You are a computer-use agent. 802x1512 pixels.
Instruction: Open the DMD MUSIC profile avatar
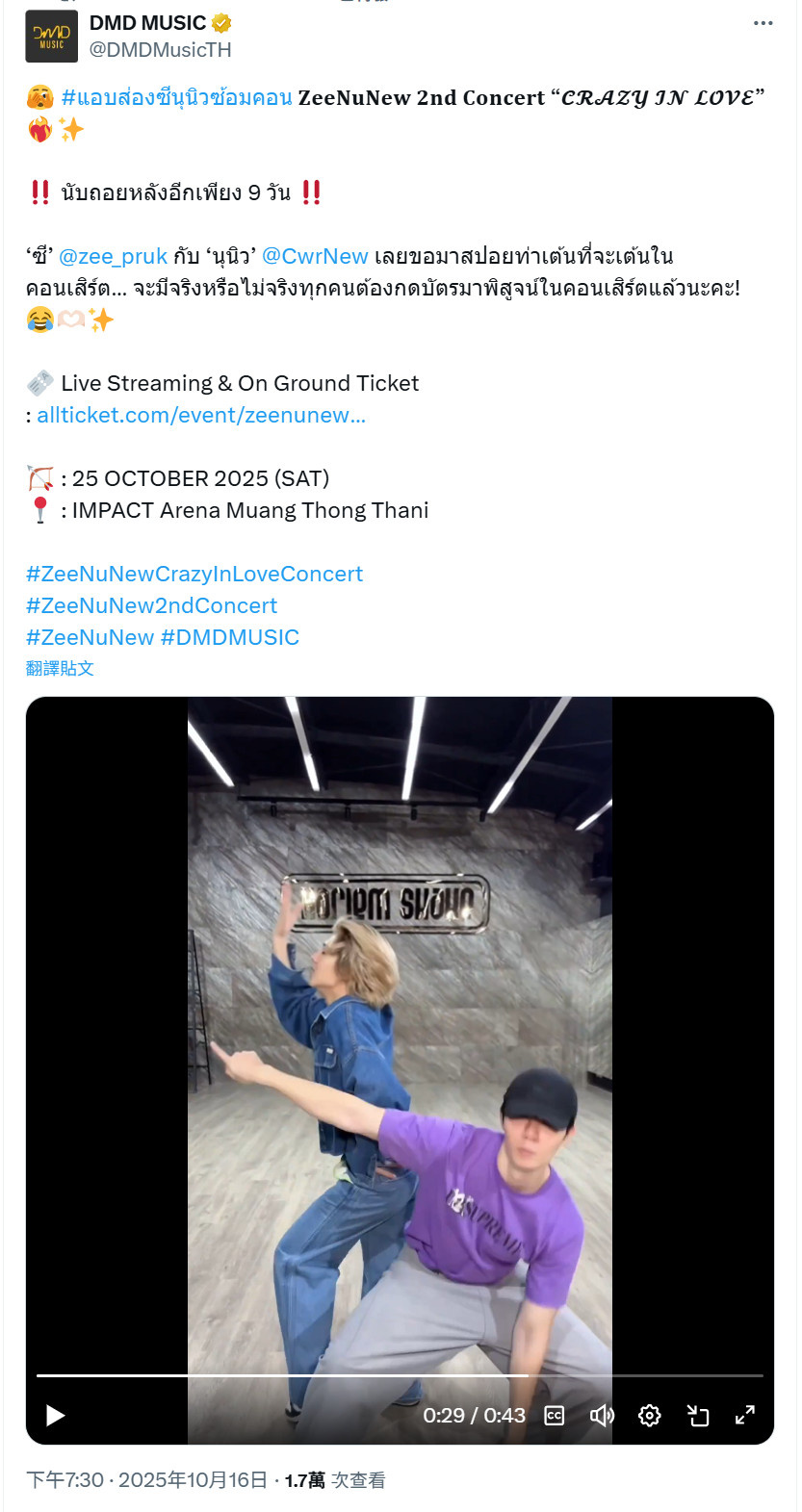(x=51, y=37)
